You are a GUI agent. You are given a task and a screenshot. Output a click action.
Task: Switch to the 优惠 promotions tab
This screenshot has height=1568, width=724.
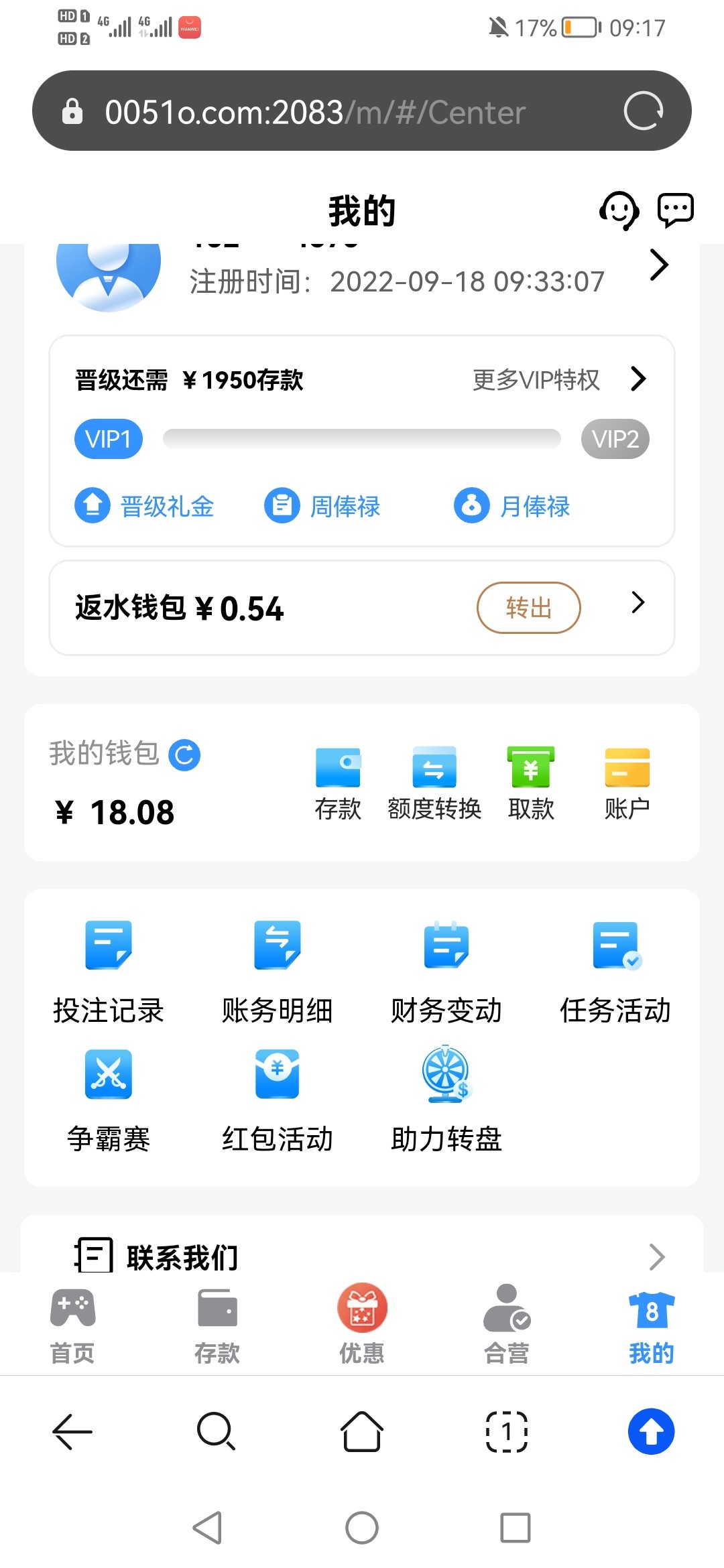tap(362, 1324)
